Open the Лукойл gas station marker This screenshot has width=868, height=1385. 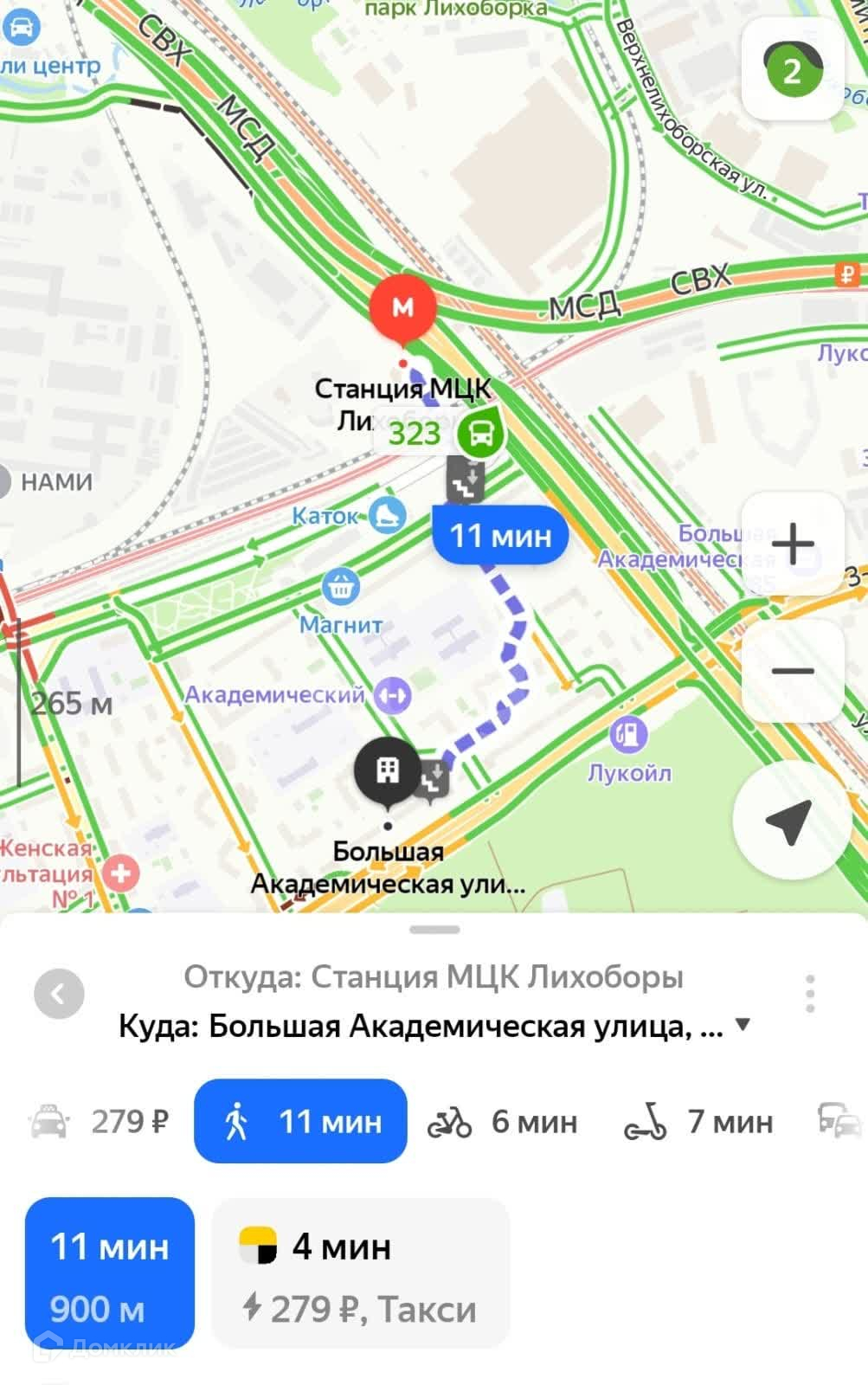628,735
